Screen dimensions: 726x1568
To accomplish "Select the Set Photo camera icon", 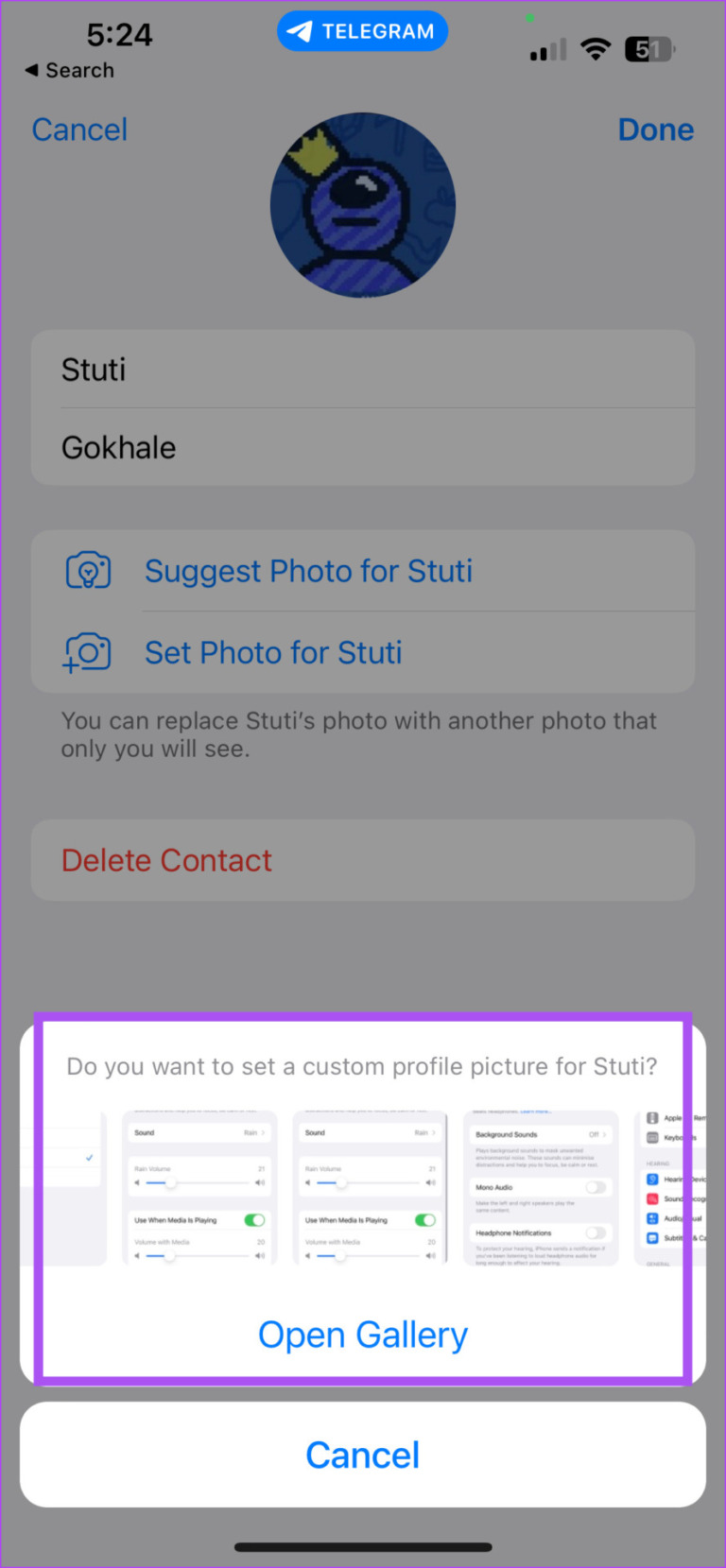I will (x=87, y=652).
